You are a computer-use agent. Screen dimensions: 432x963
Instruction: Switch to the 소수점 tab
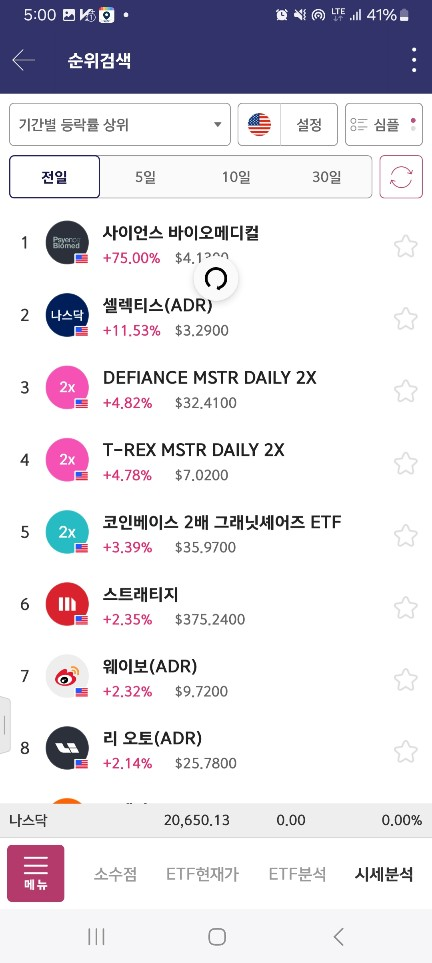(115, 874)
